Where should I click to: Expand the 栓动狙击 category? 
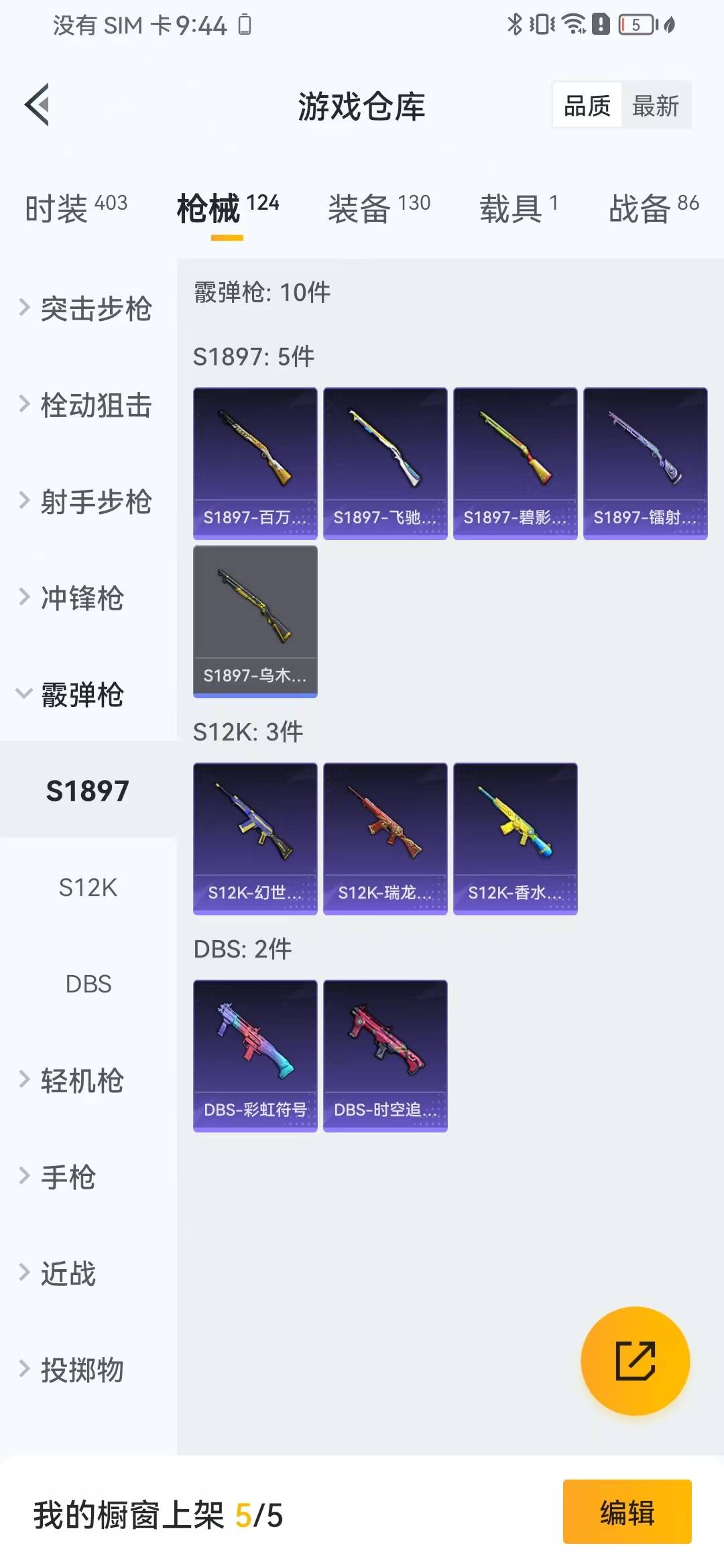point(87,405)
